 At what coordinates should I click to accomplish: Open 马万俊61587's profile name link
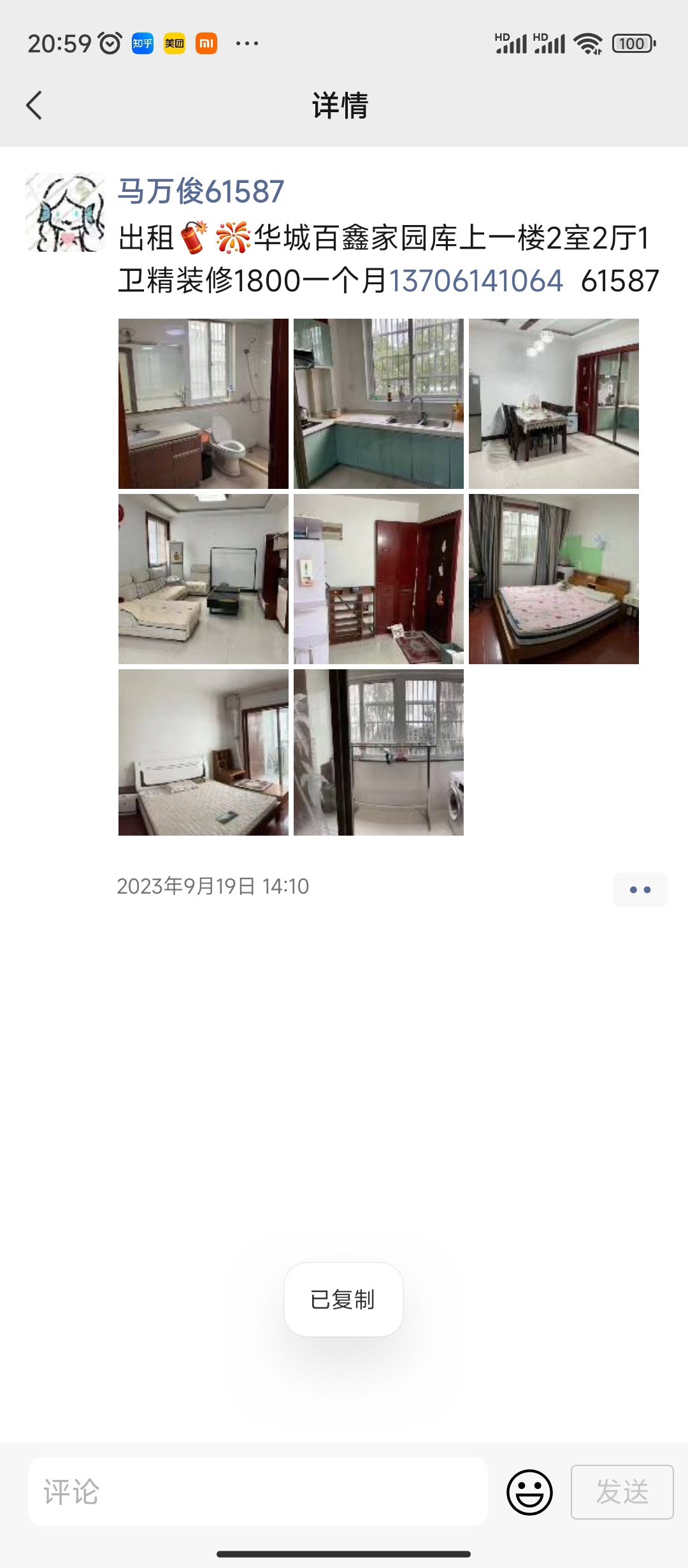[201, 191]
